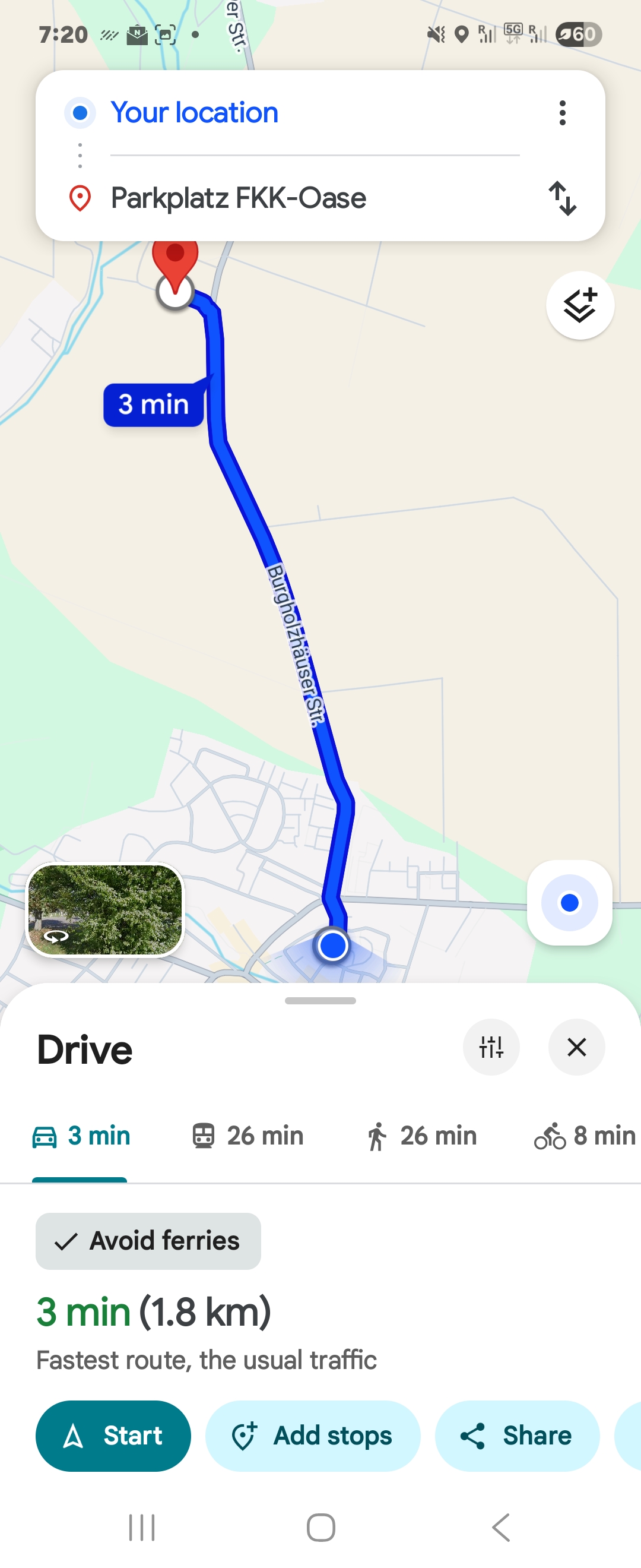Toggle the Avoid ferries chip

[x=148, y=1241]
